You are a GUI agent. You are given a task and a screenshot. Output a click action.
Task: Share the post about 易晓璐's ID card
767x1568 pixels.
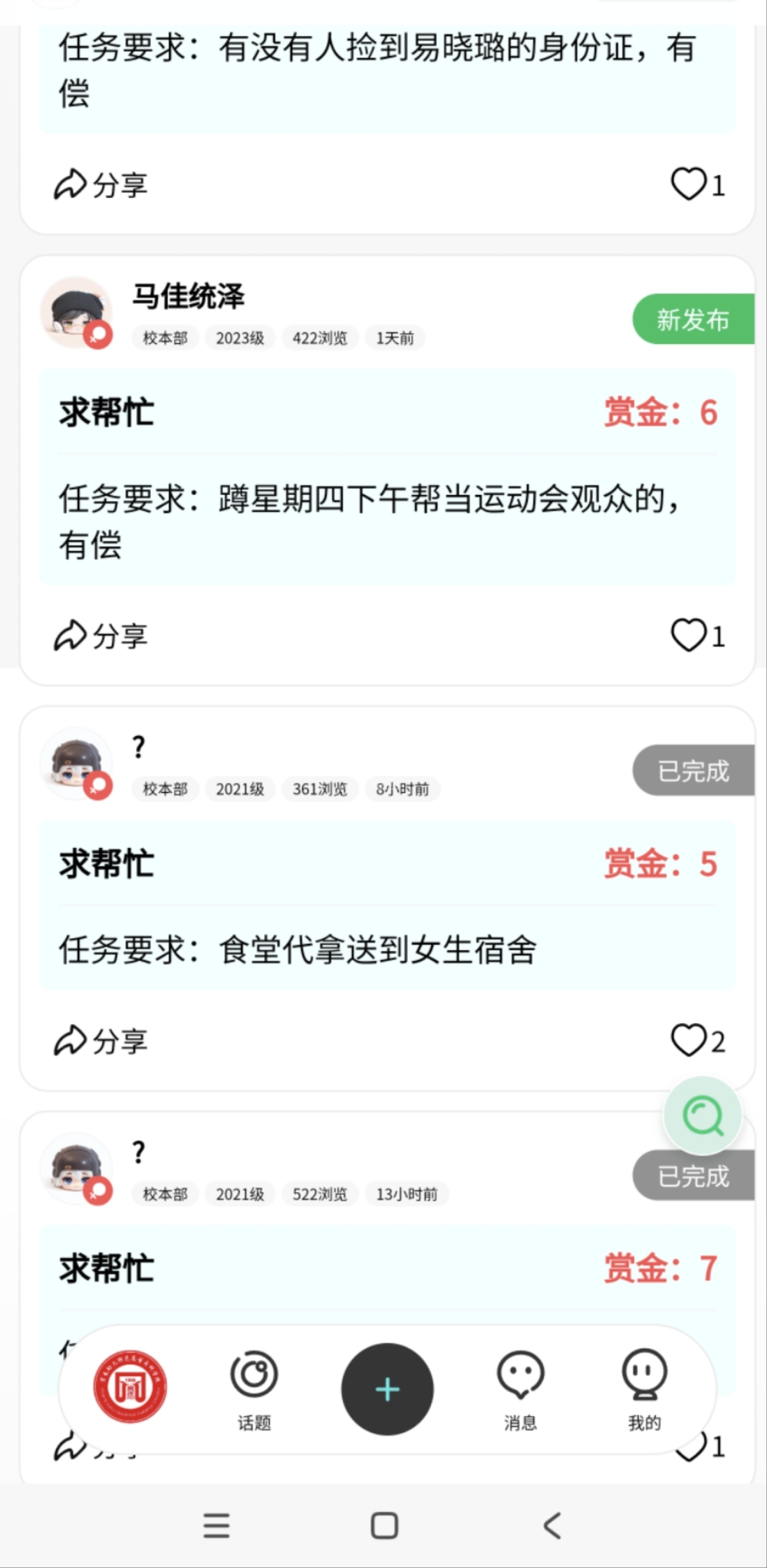[x=100, y=185]
